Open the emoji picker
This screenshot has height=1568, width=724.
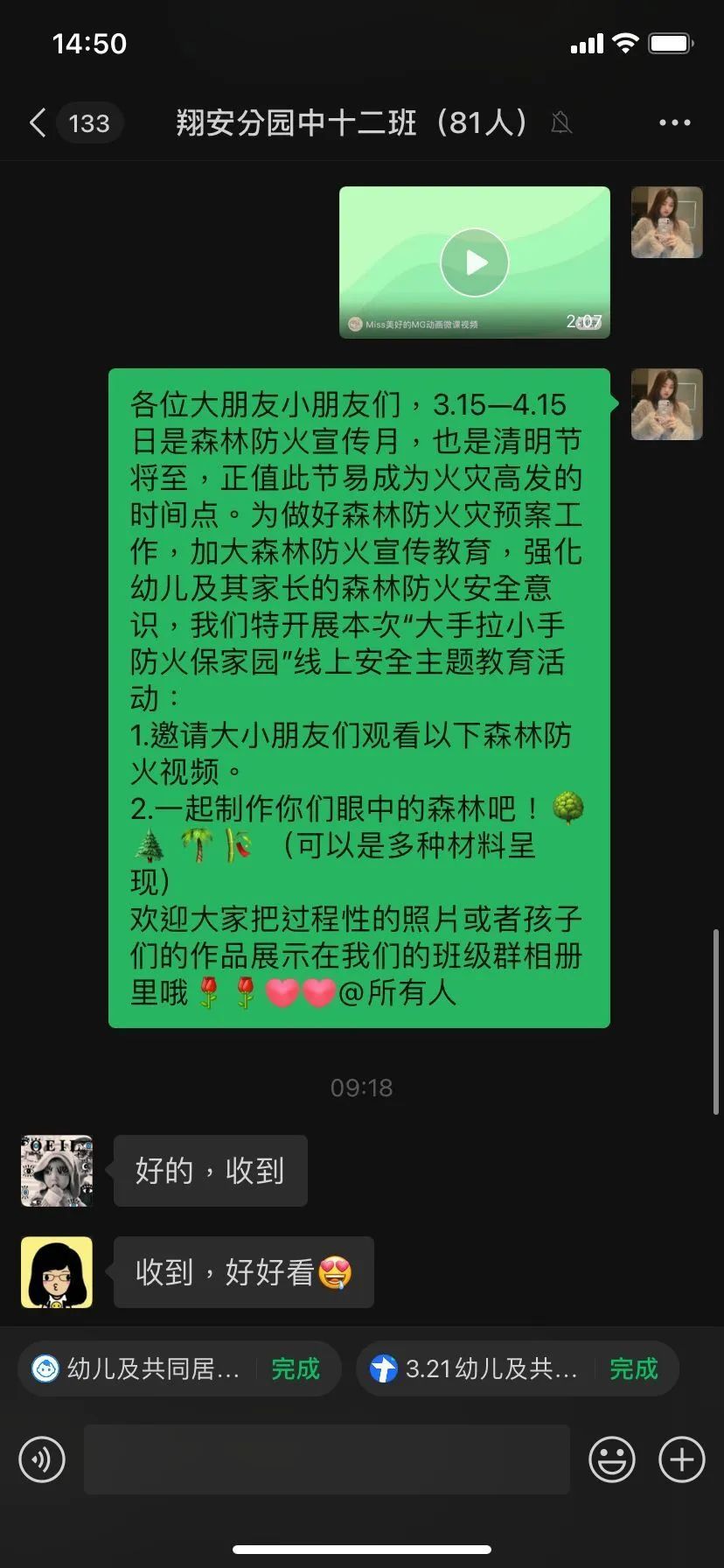[611, 1459]
